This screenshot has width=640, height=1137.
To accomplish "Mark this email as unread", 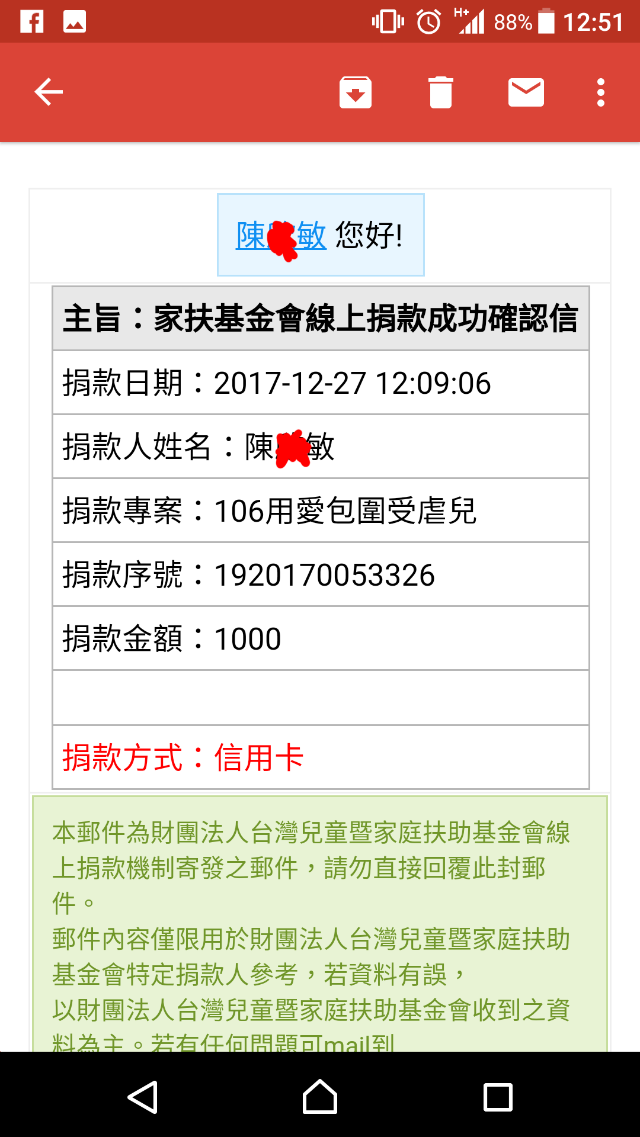I will [x=526, y=93].
